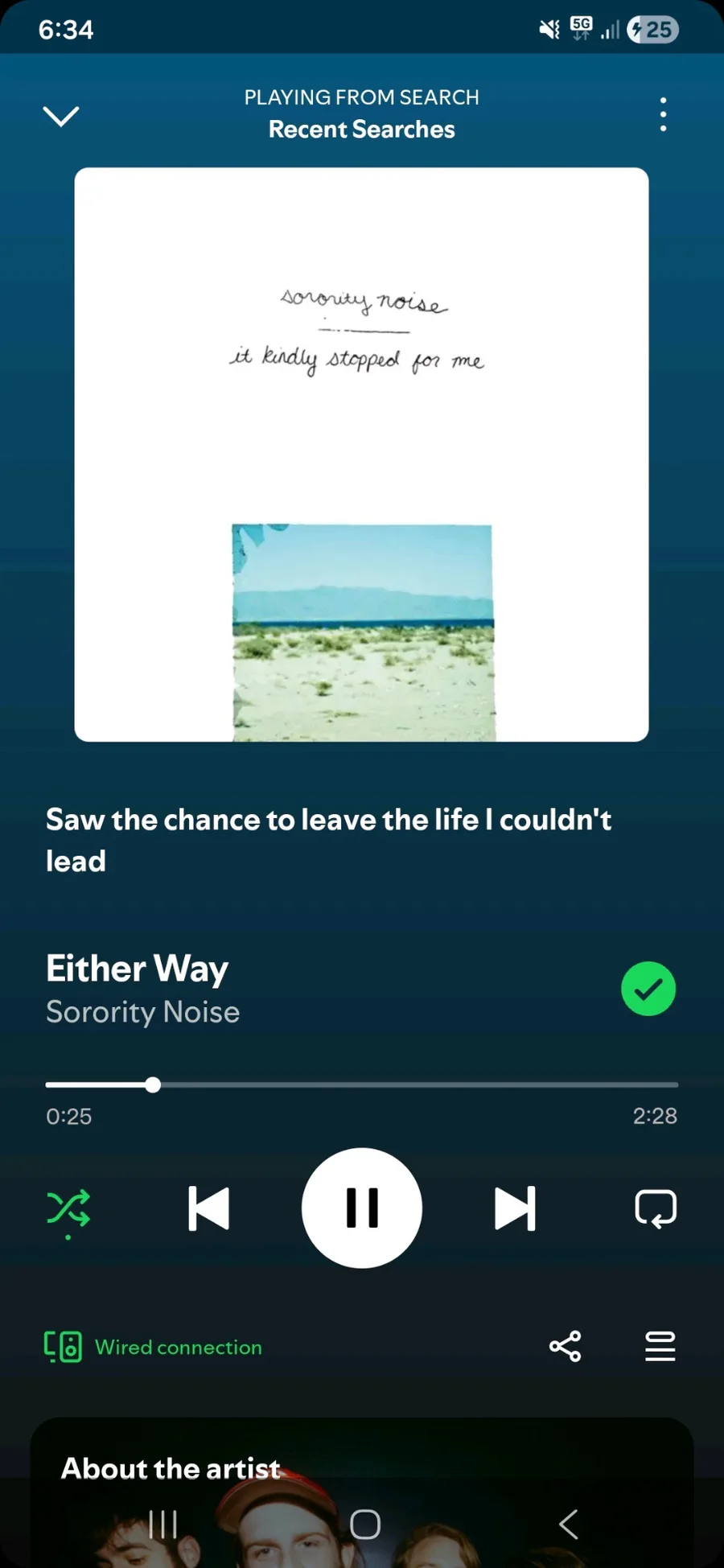The height and width of the screenshot is (1568, 724).
Task: Toggle shuffle playback
Action: click(68, 1208)
